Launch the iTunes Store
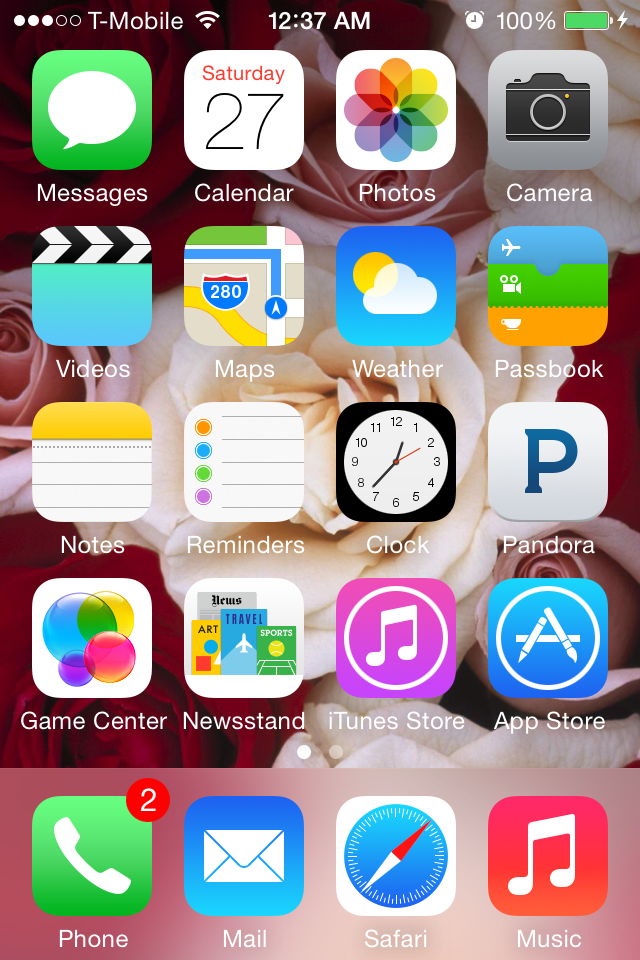Viewport: 640px width, 960px height. pyautogui.click(x=396, y=638)
